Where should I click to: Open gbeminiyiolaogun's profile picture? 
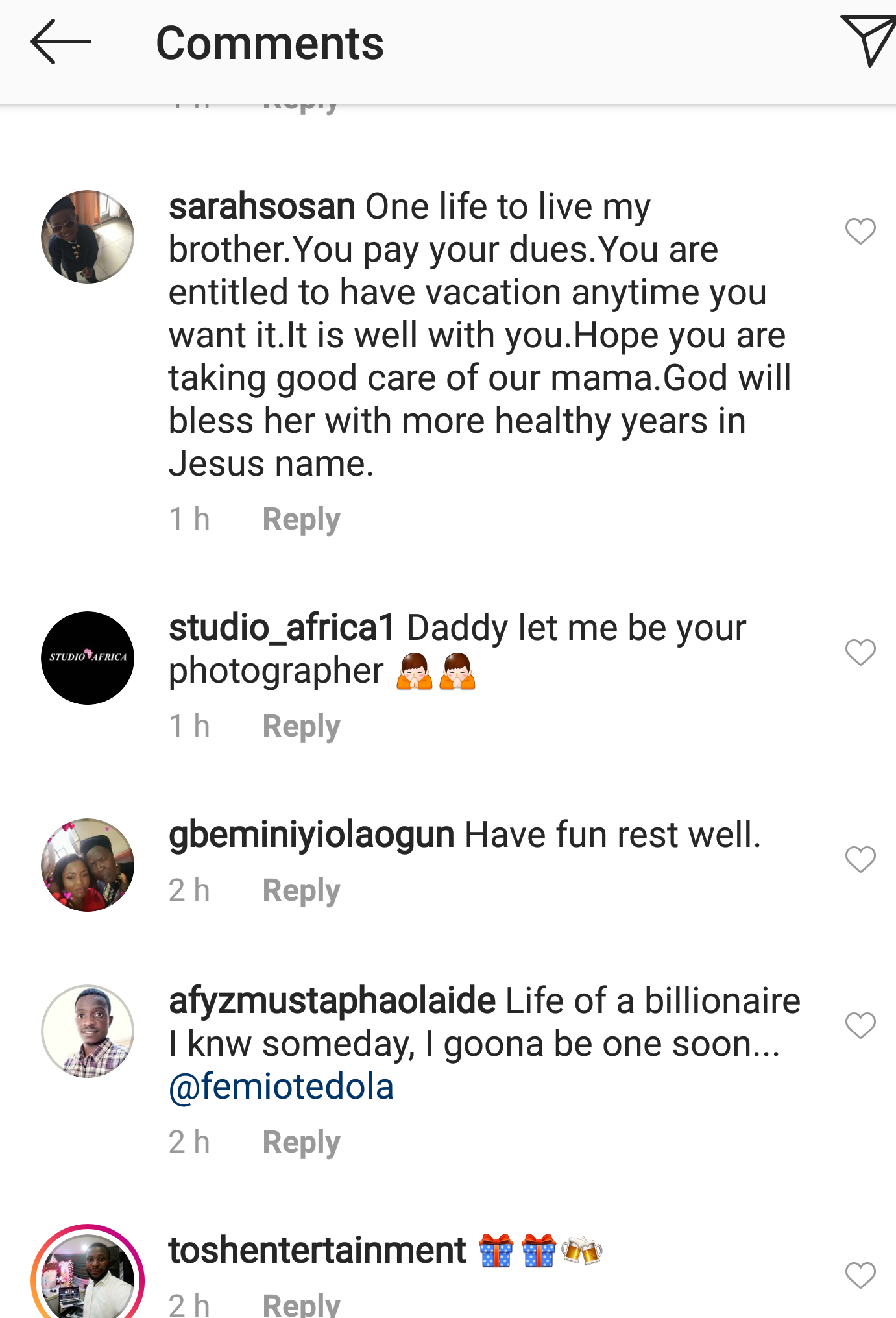(x=88, y=865)
